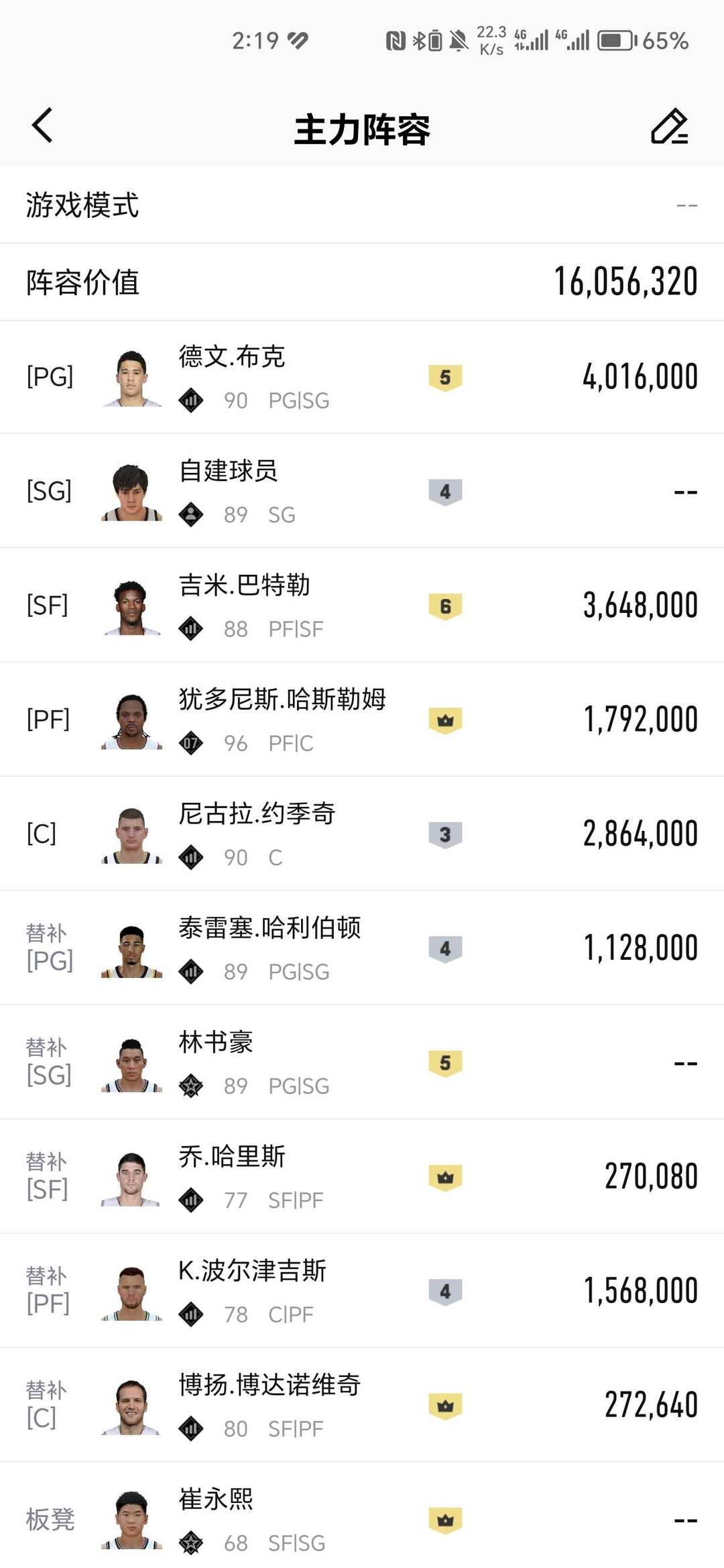Viewport: 724px width, 1568px height.
Task: Open substitute 林书豪 row
Action: tap(362, 1062)
